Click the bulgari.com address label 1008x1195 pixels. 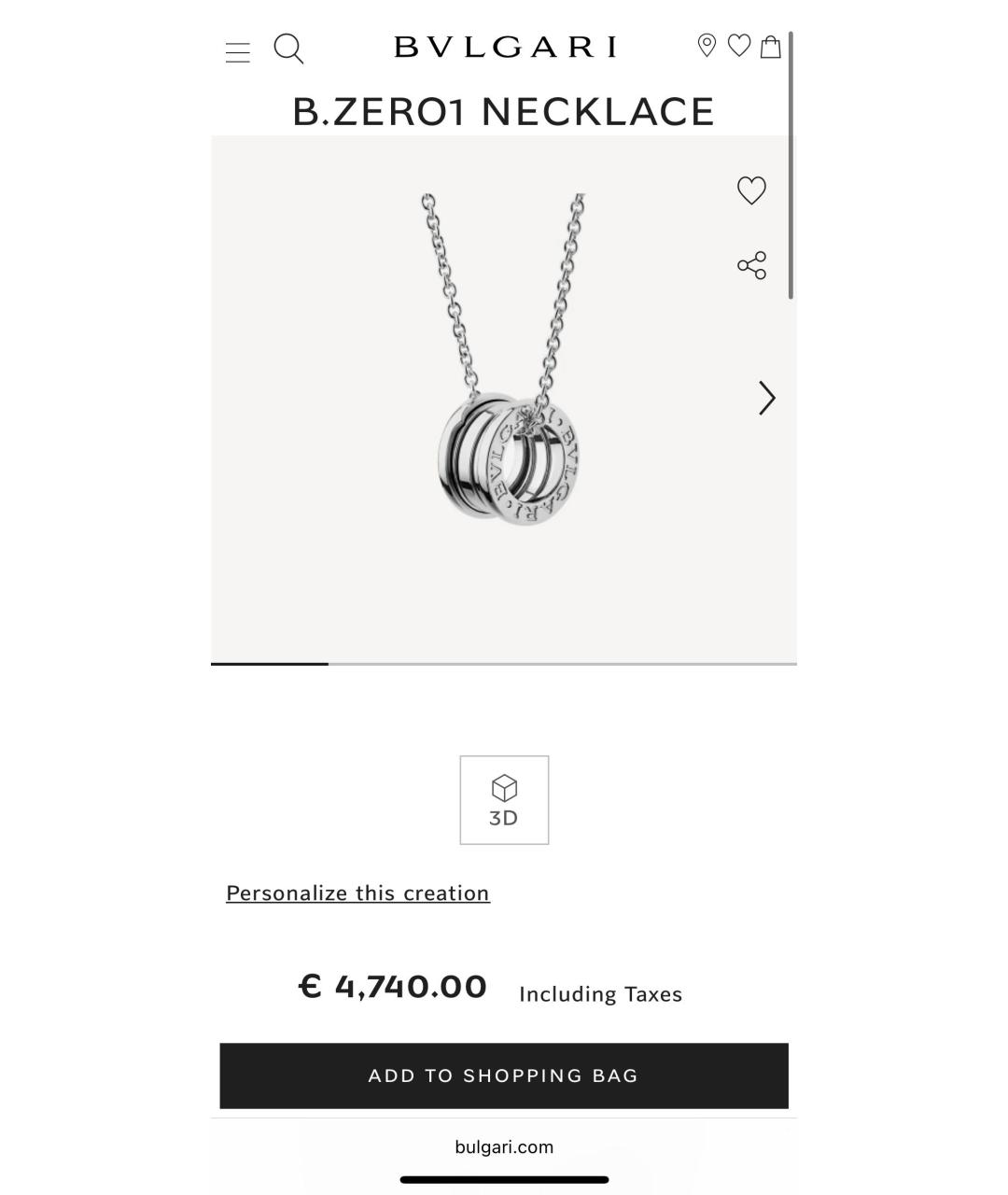point(503,1146)
